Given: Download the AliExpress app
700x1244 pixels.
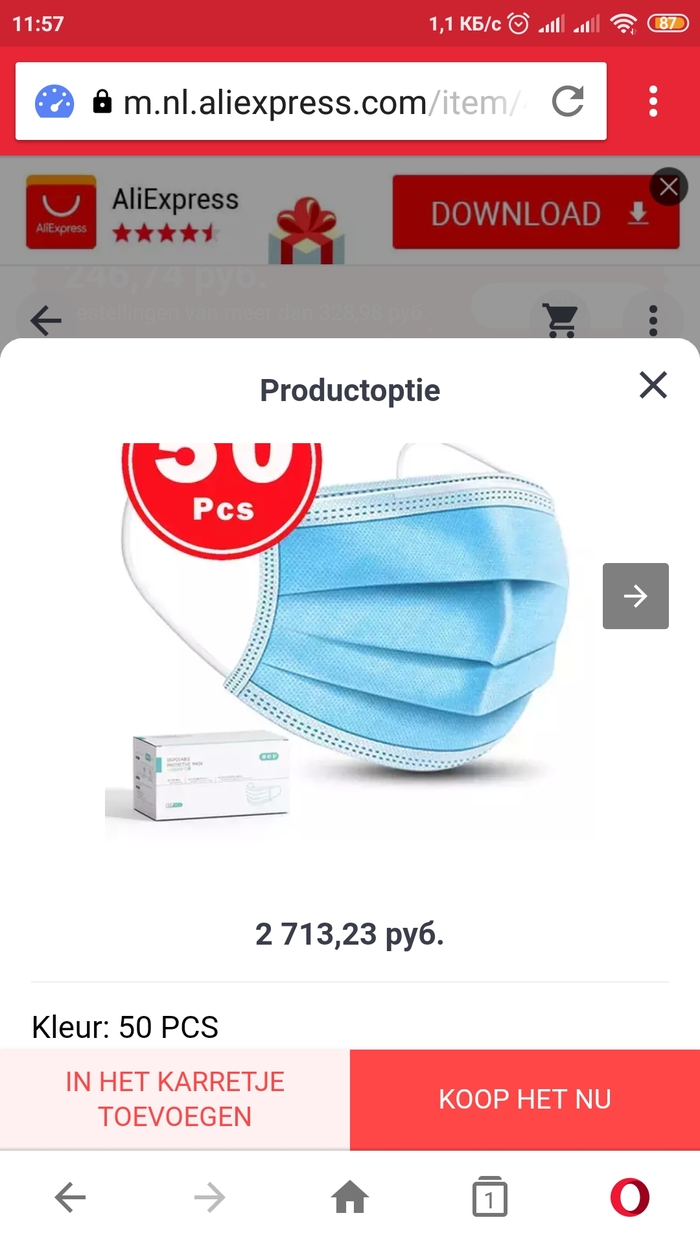Looking at the screenshot, I should 521,213.
